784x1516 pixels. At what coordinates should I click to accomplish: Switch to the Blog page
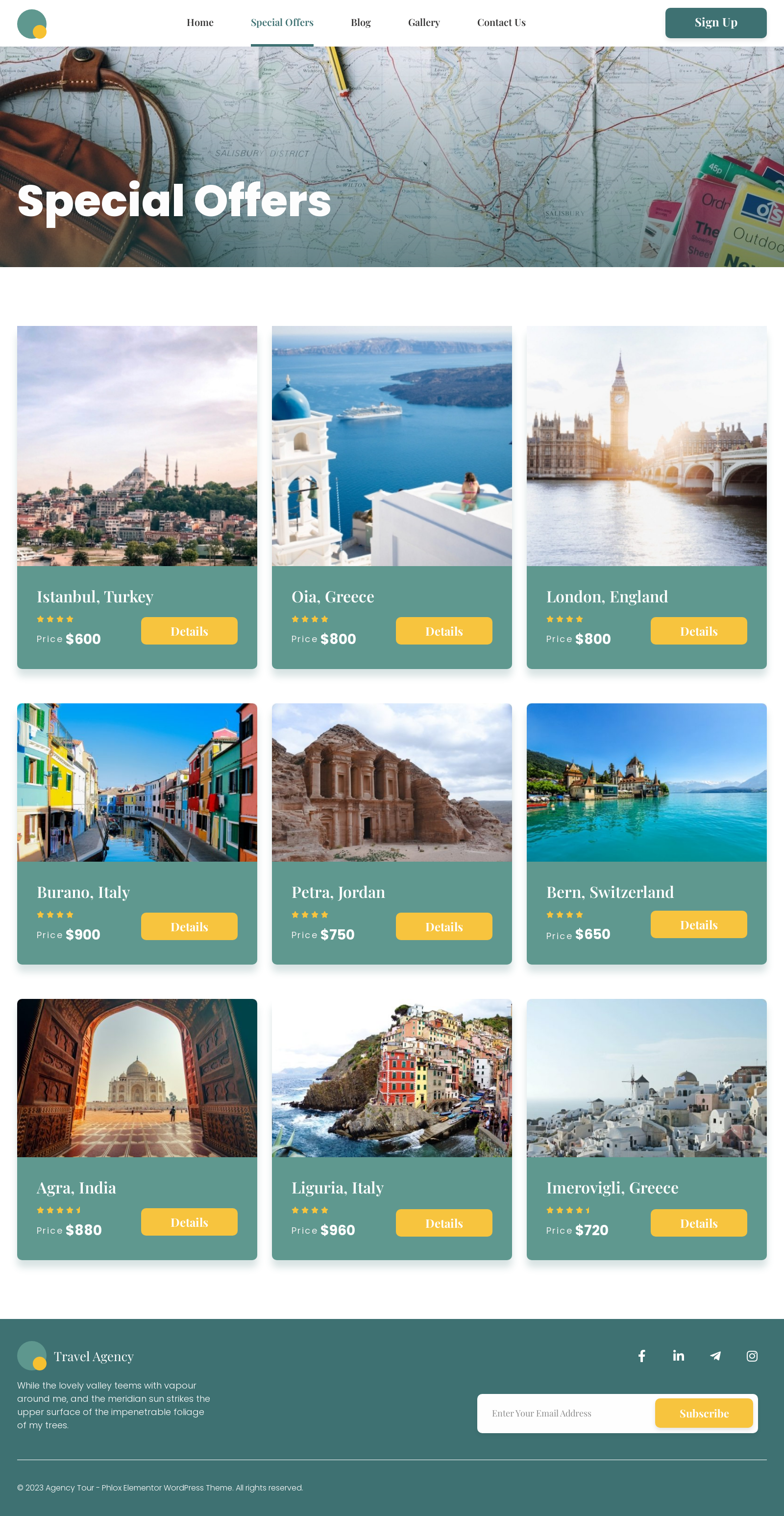pos(361,23)
